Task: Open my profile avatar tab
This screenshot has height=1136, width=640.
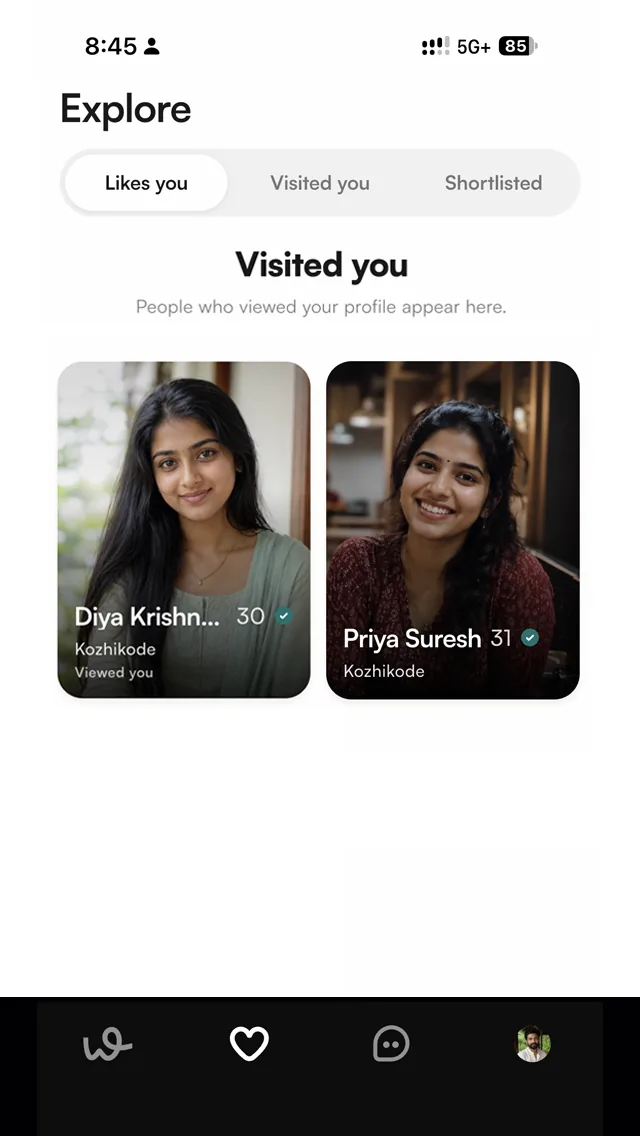Action: [x=533, y=1044]
